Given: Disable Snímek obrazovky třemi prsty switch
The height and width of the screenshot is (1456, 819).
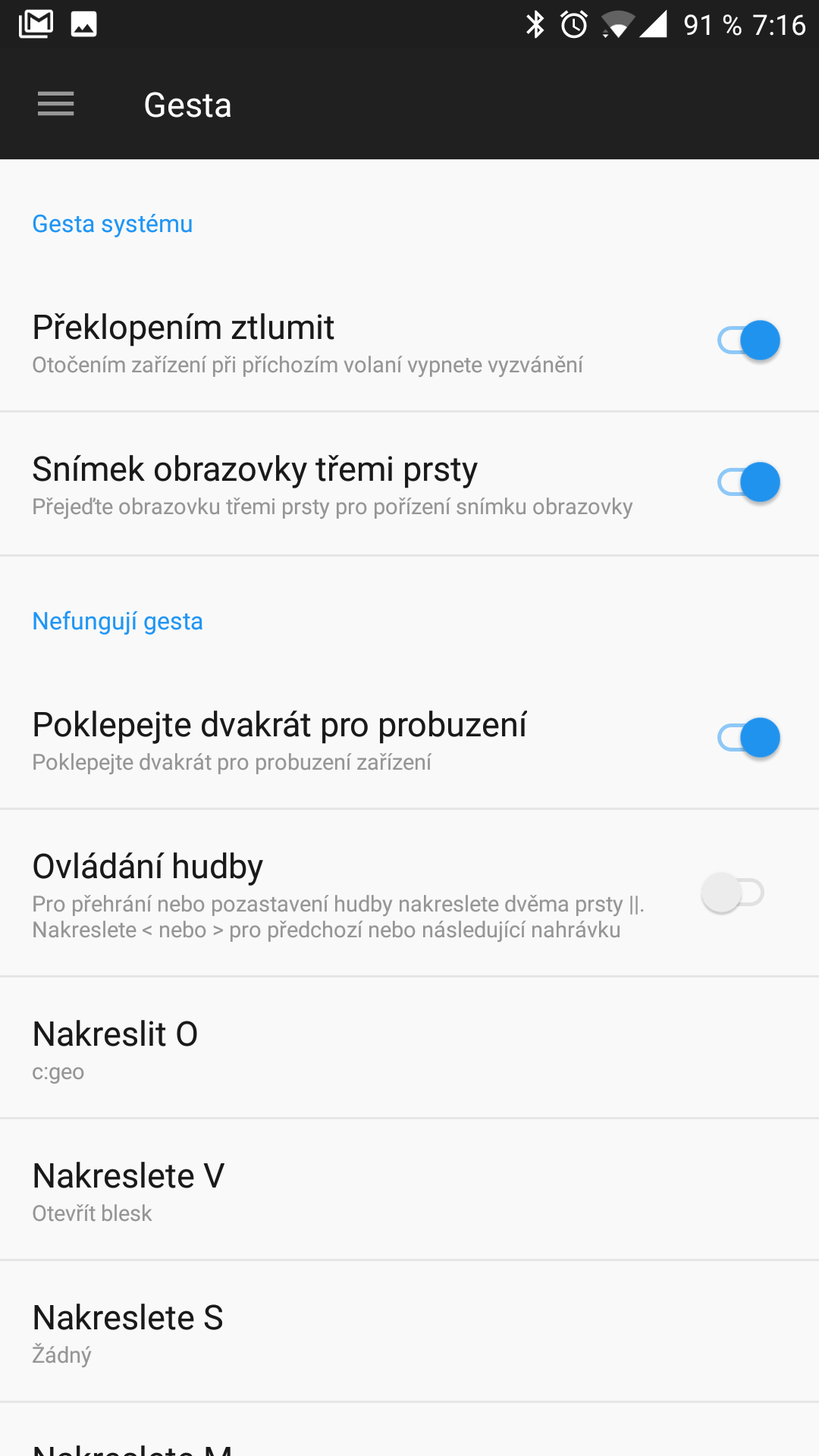Looking at the screenshot, I should coord(748,482).
